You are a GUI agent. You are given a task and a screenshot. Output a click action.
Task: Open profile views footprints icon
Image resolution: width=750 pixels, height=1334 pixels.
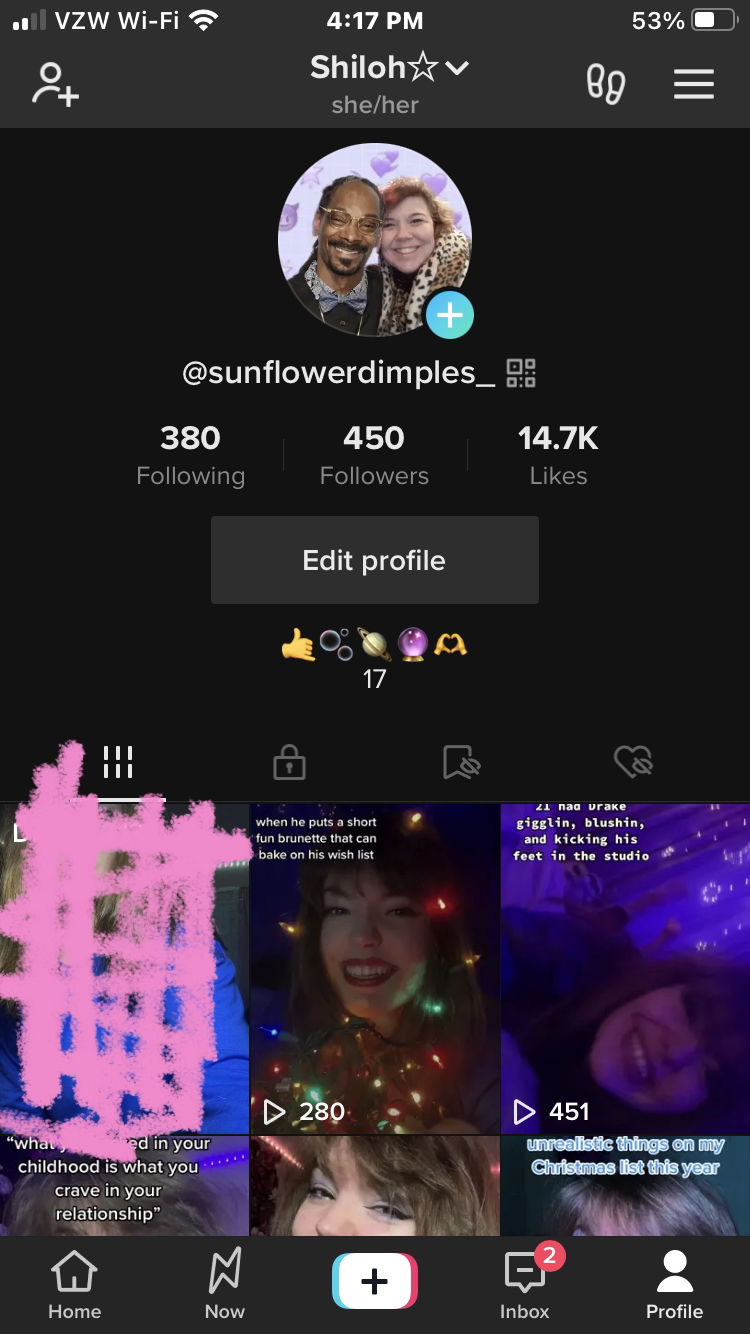coord(606,84)
